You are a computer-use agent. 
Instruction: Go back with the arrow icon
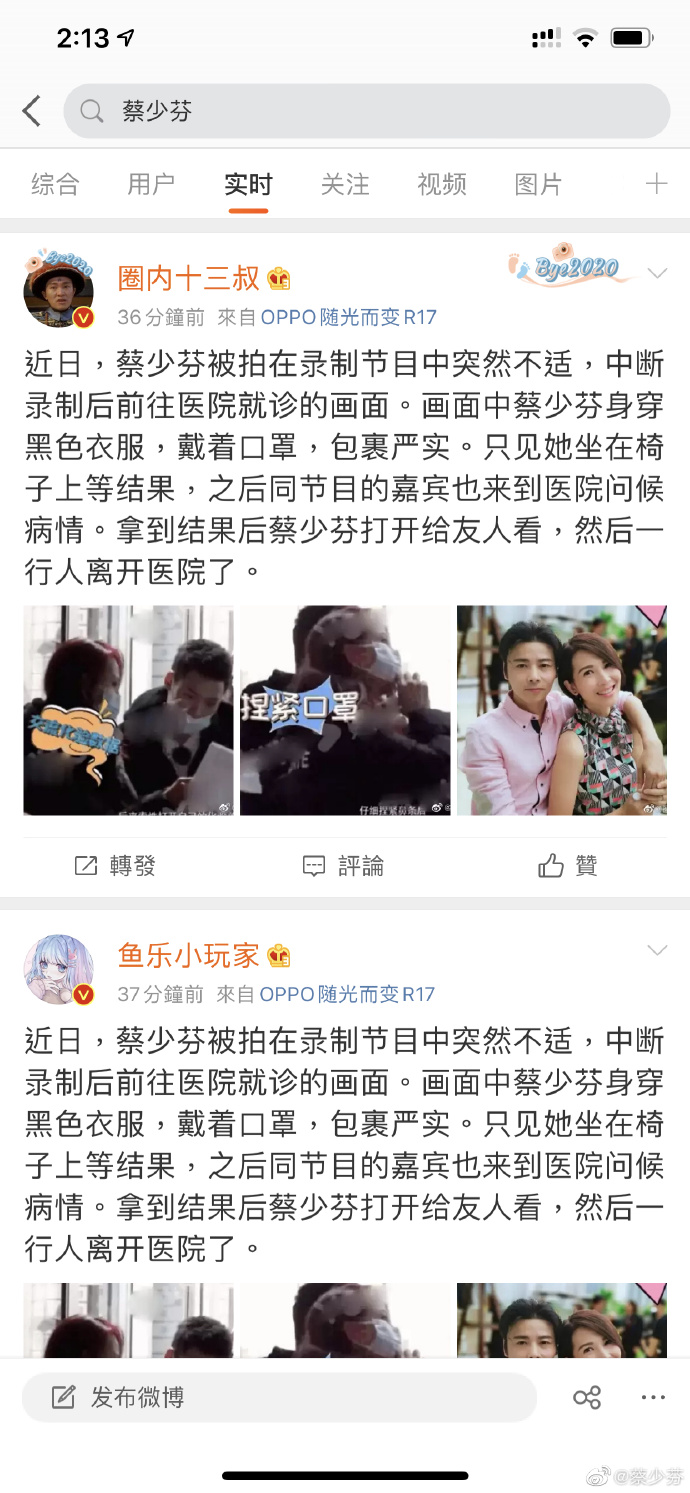pyautogui.click(x=32, y=111)
